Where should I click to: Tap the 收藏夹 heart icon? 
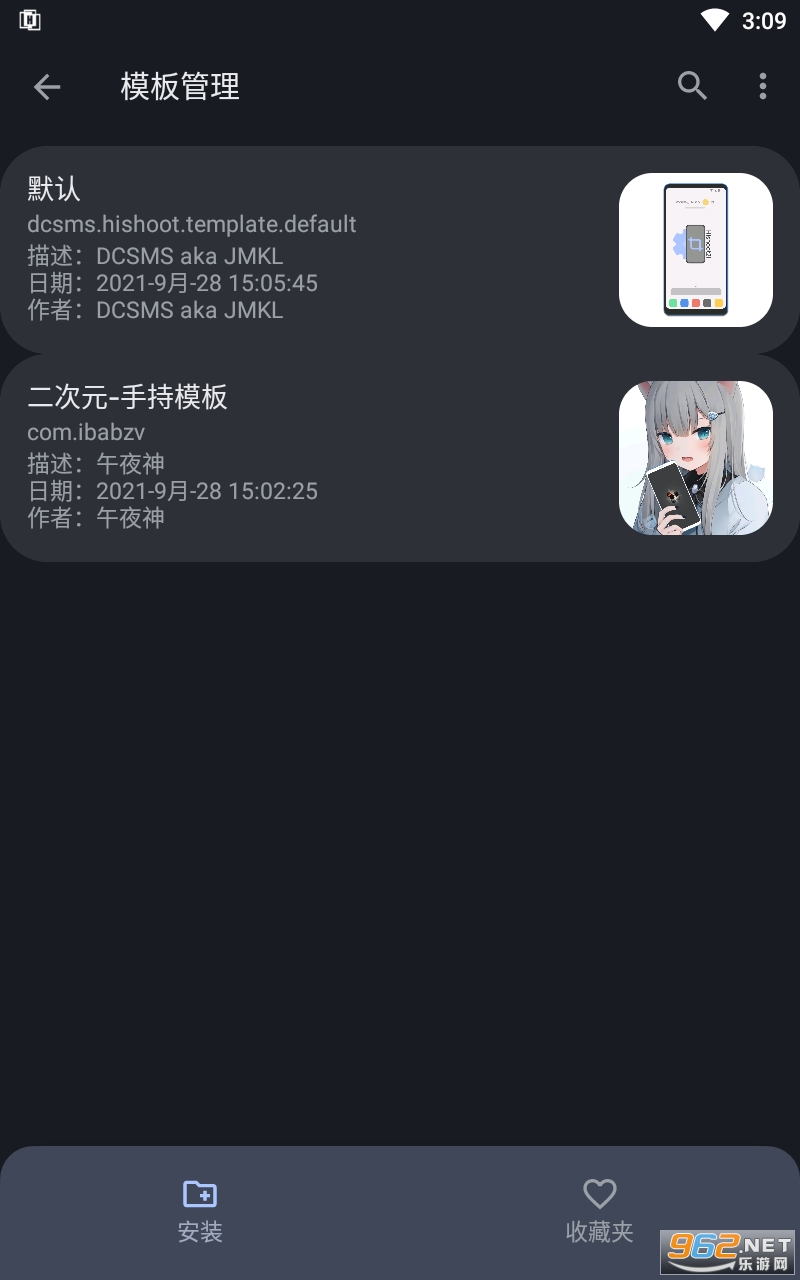(600, 1192)
